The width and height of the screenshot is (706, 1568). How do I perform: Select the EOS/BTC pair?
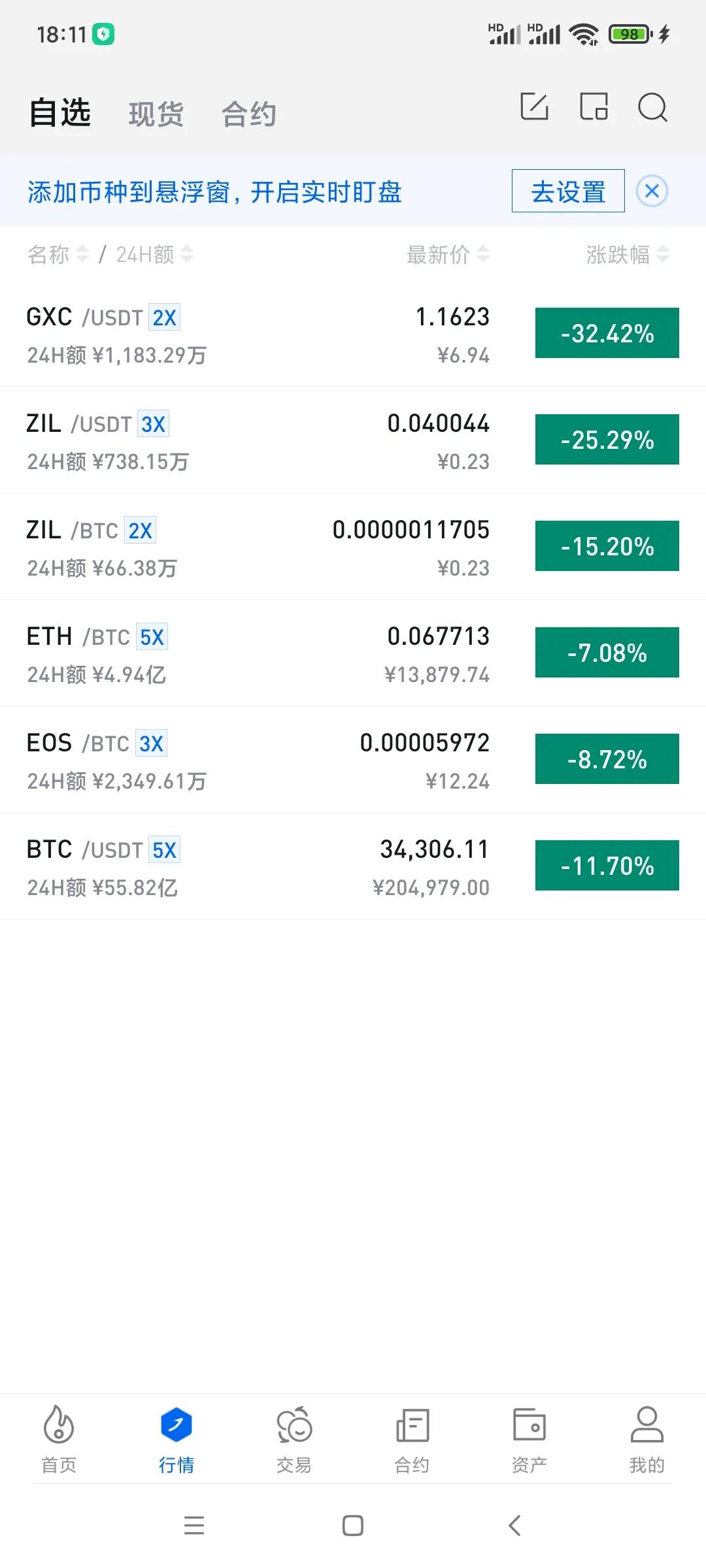tap(261, 760)
